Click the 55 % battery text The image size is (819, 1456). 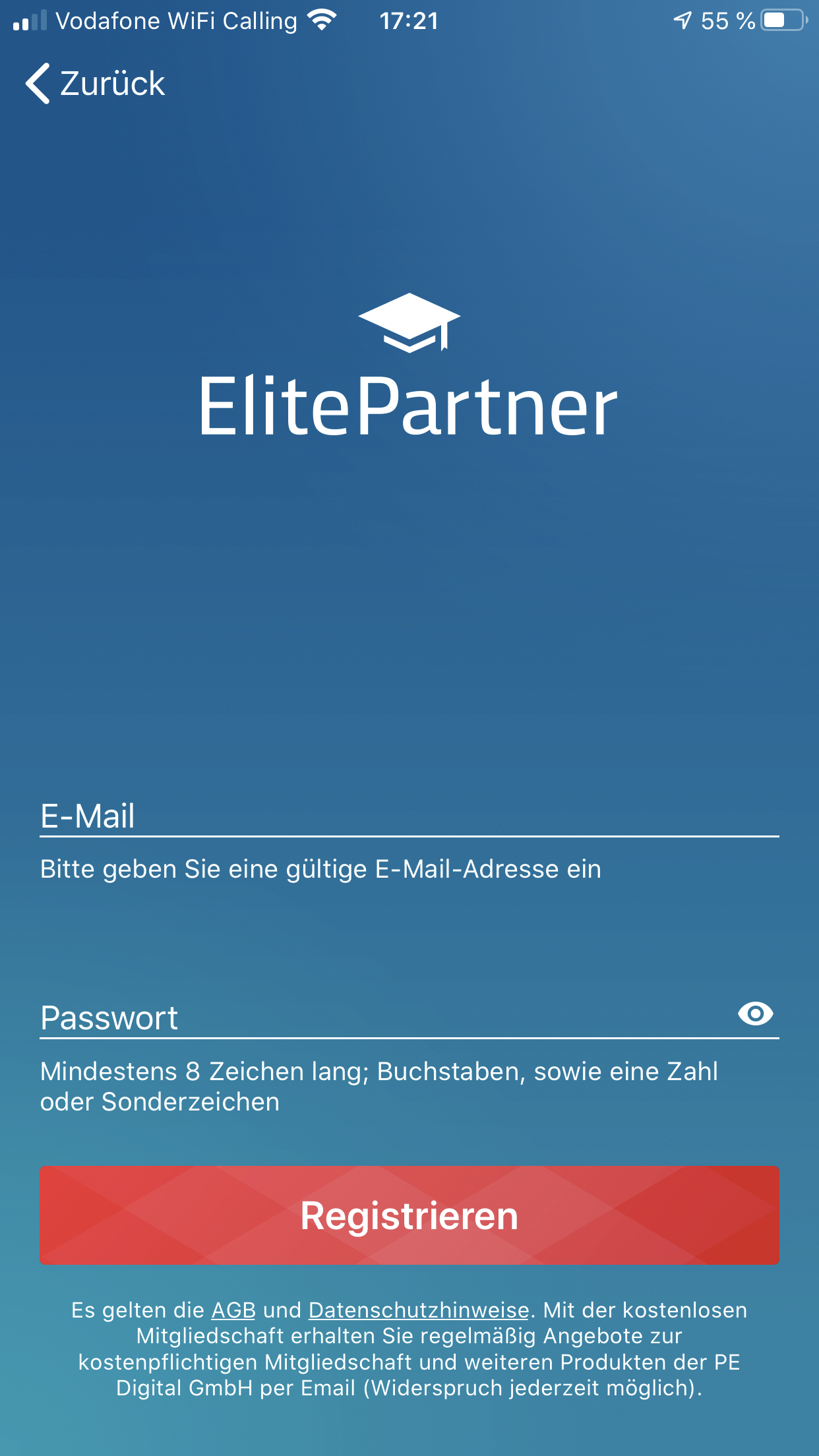coord(725,20)
